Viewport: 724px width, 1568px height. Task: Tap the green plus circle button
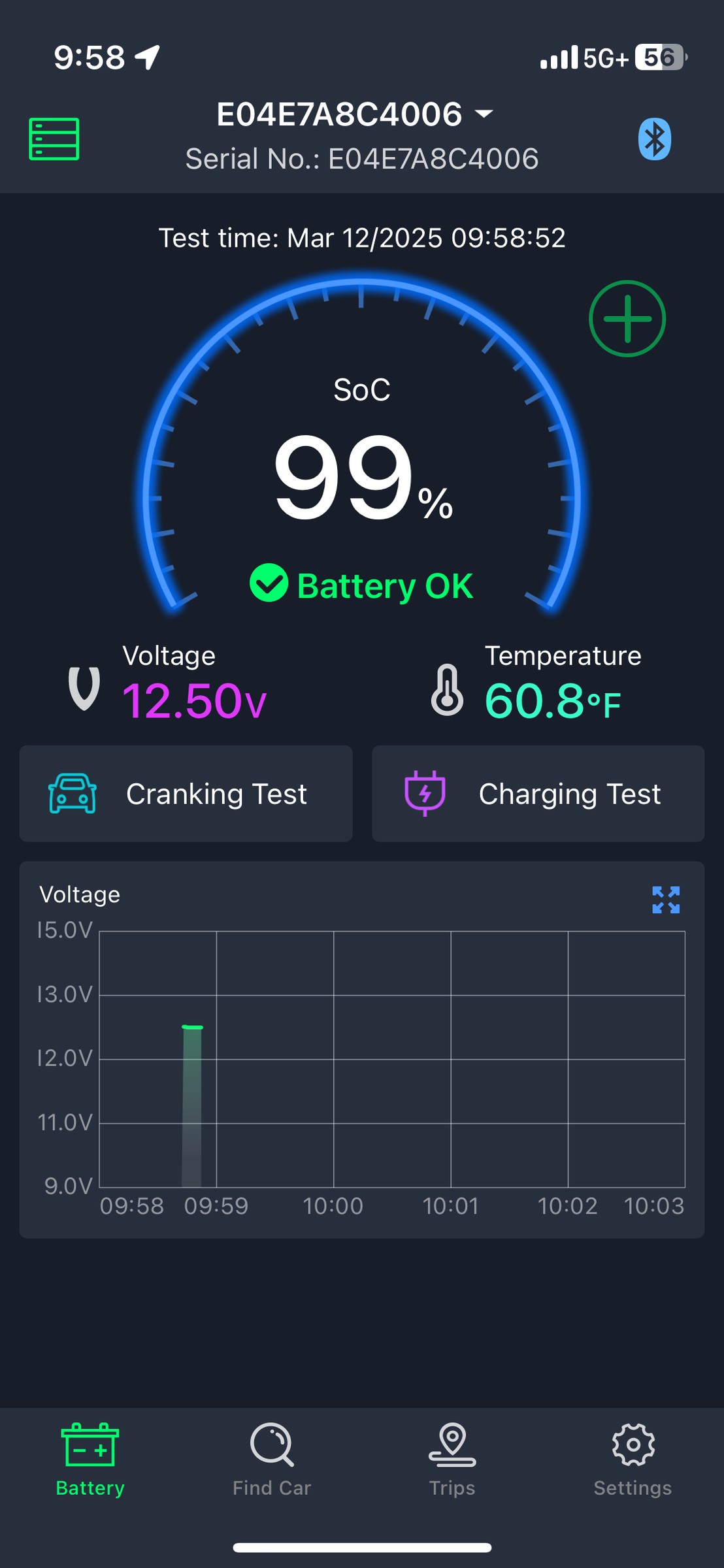(627, 319)
